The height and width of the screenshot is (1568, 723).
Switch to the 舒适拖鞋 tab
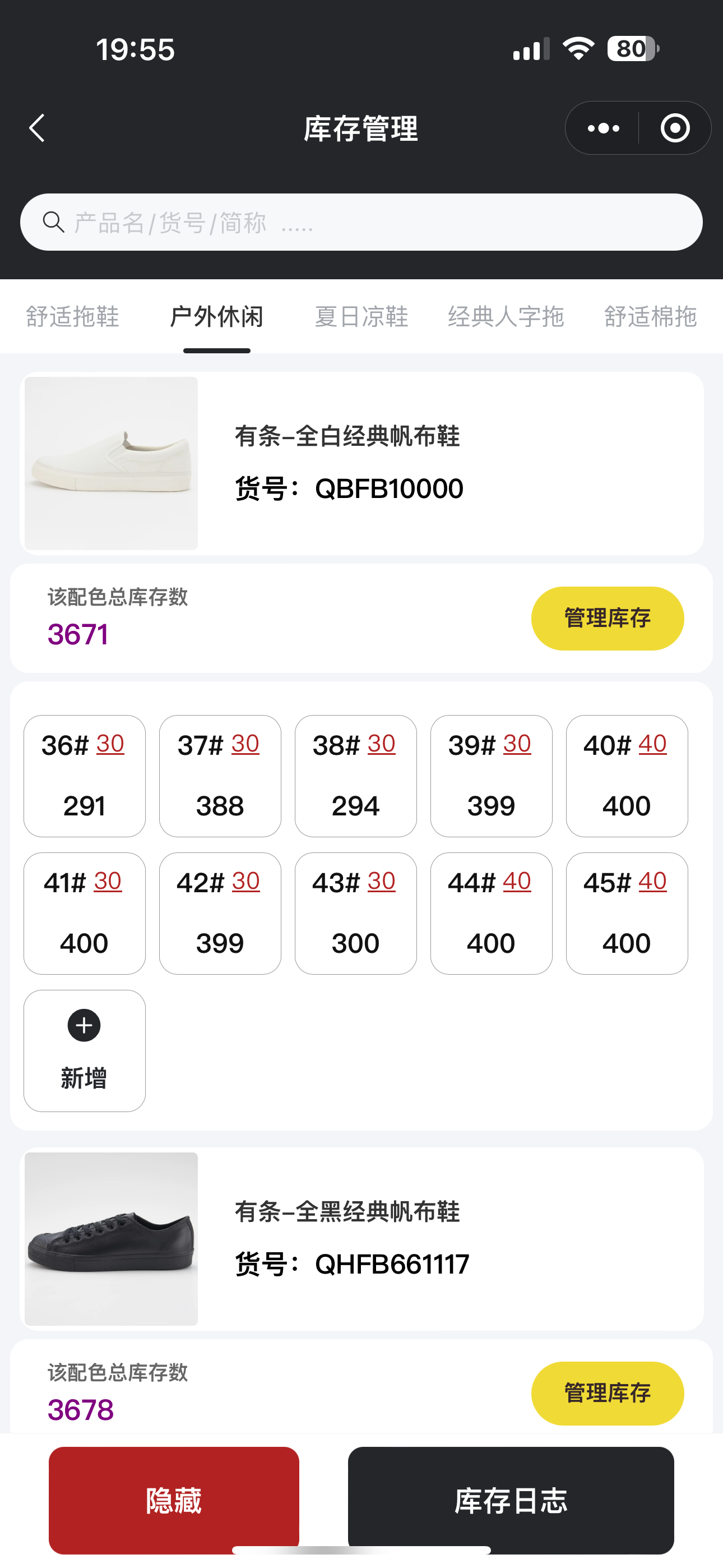click(72, 317)
